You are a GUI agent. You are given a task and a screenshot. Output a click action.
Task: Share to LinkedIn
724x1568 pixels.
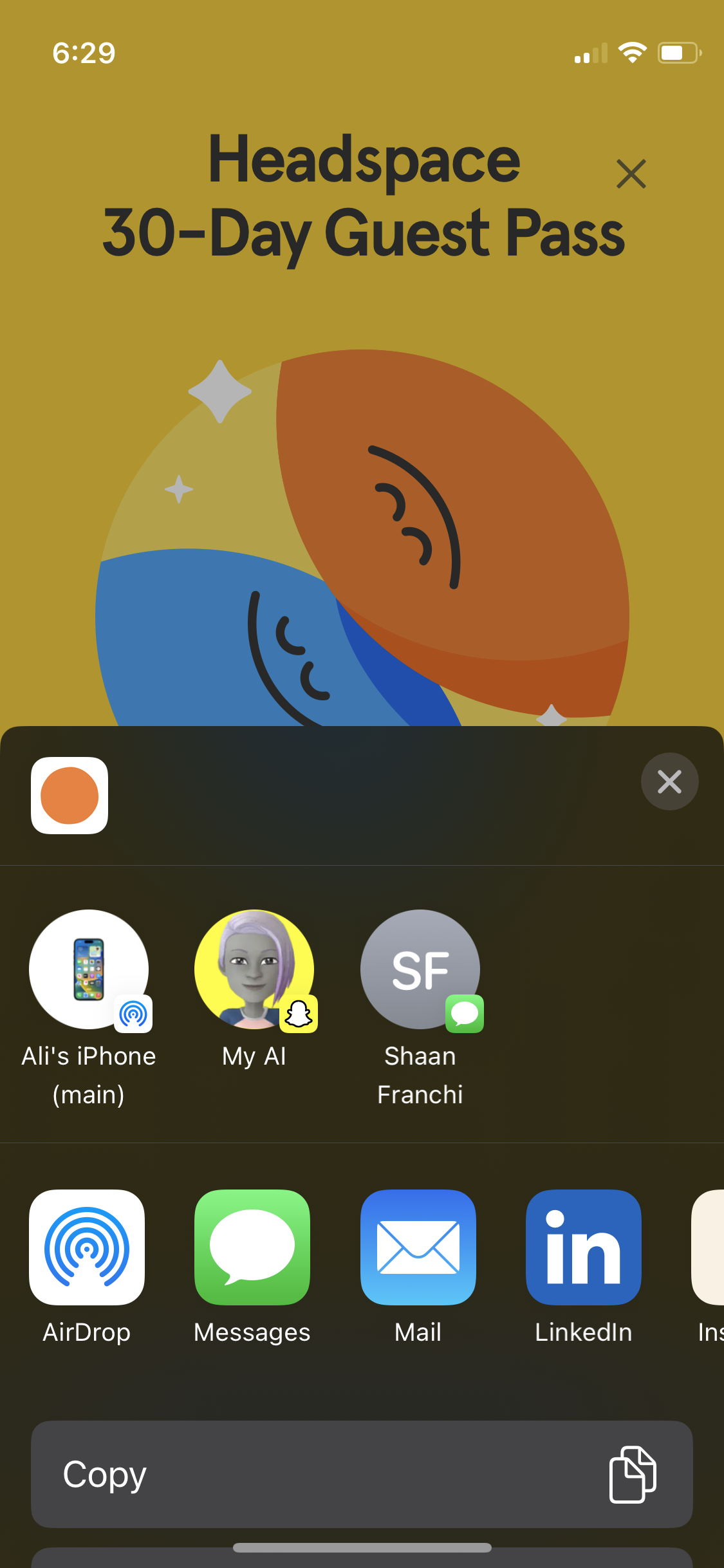point(583,1247)
